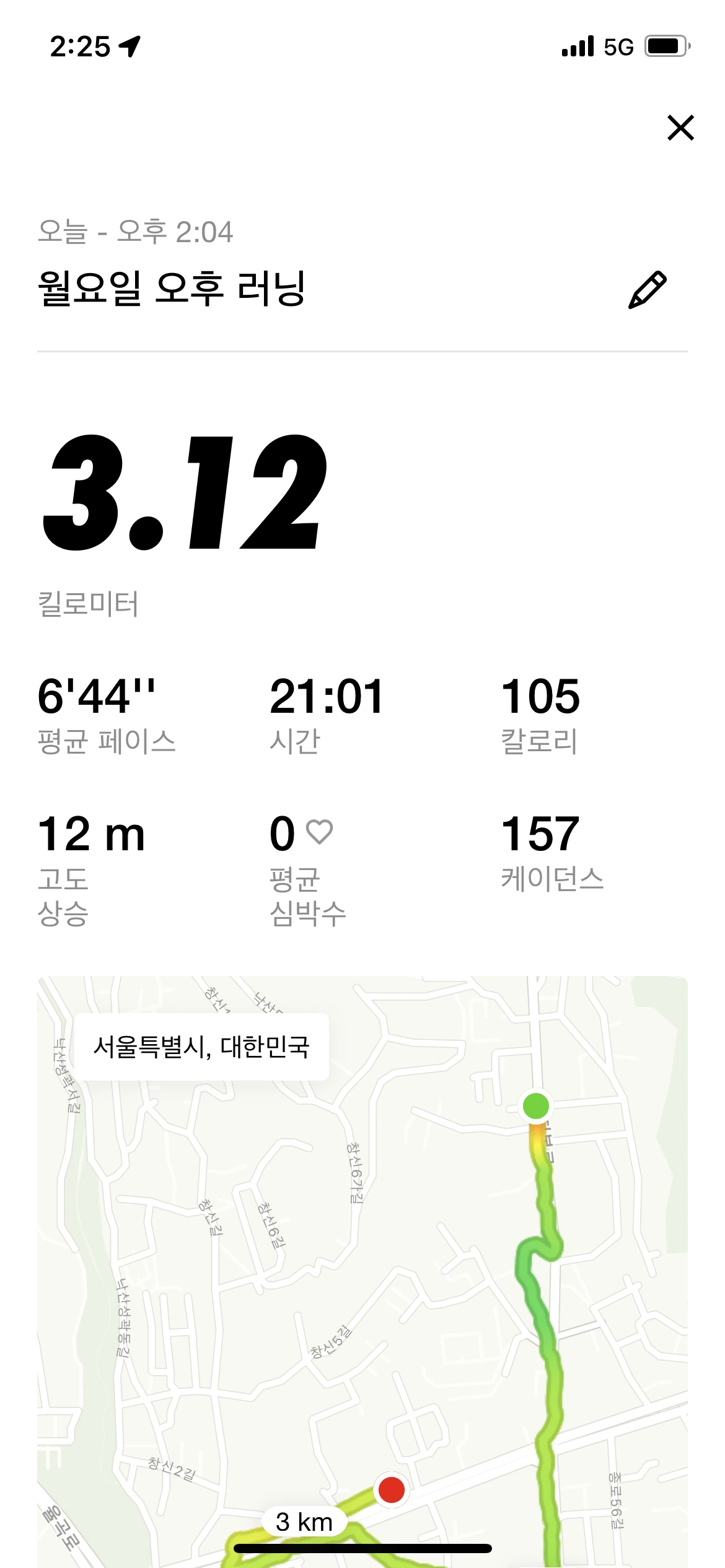Open the route map of the run
This screenshot has width=725, height=1568.
point(362,1272)
